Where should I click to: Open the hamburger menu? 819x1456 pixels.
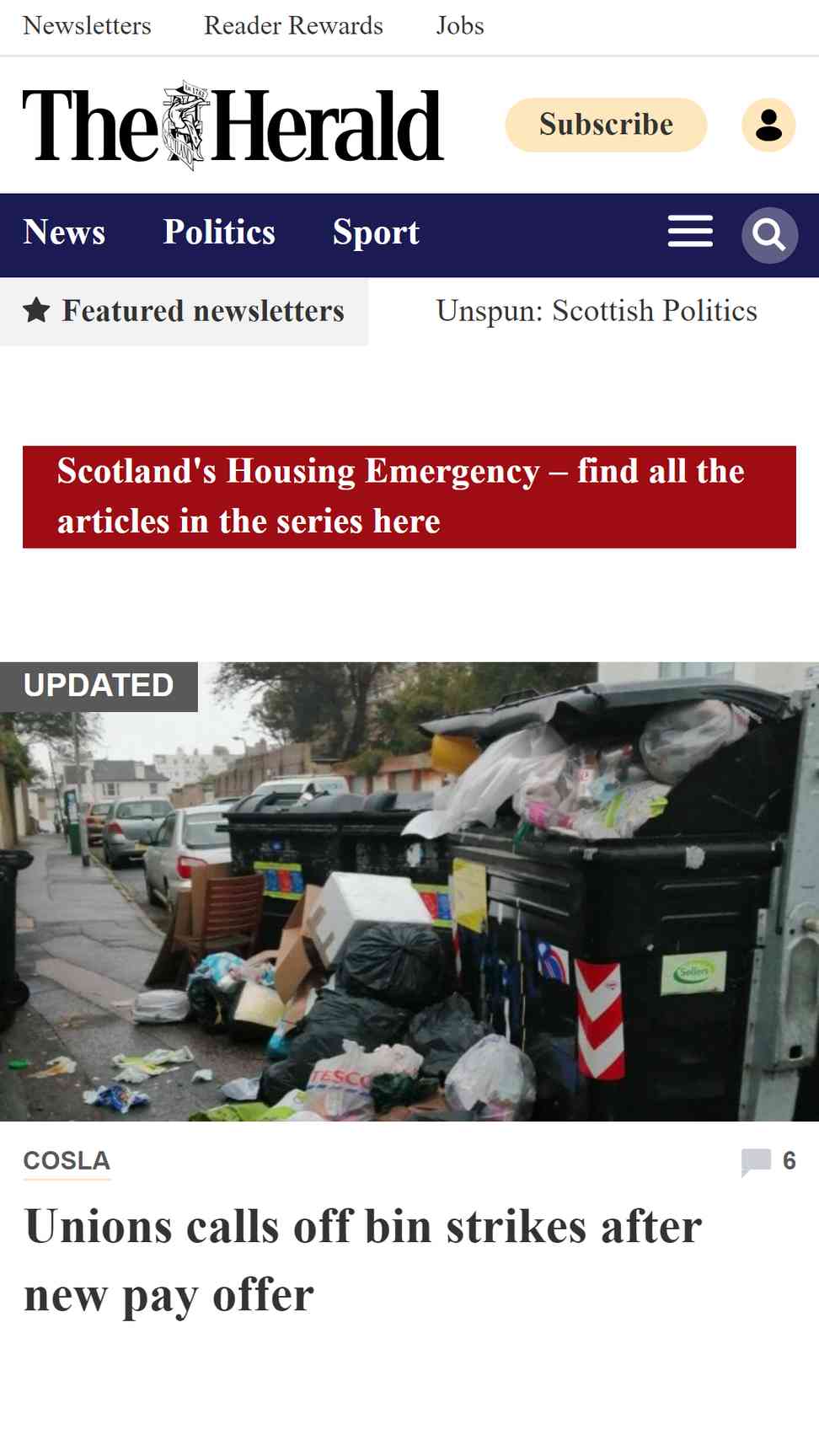690,232
